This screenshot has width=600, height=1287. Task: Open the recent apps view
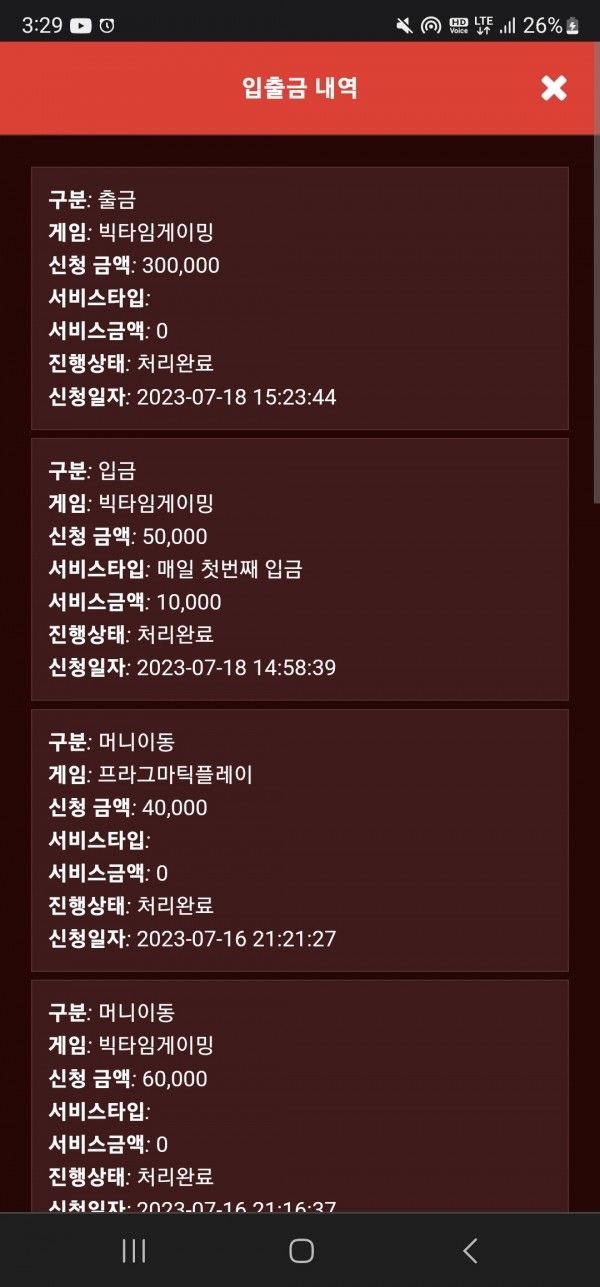click(x=133, y=1250)
